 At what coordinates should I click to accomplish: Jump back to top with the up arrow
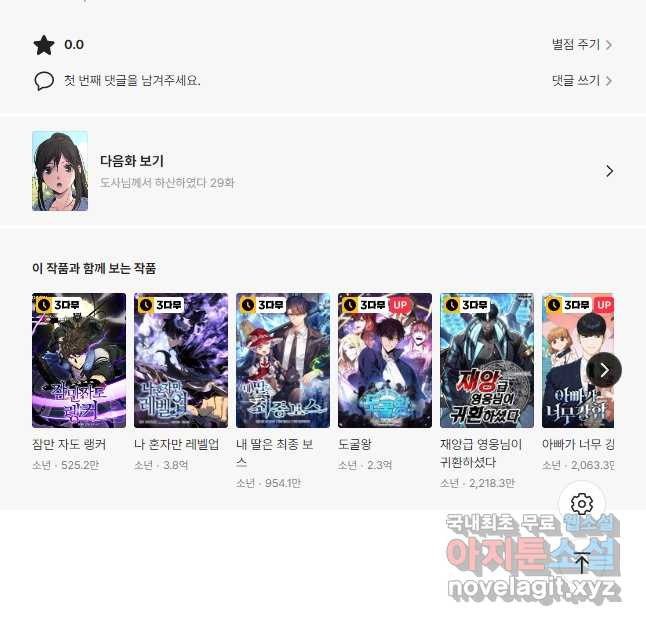(x=582, y=563)
